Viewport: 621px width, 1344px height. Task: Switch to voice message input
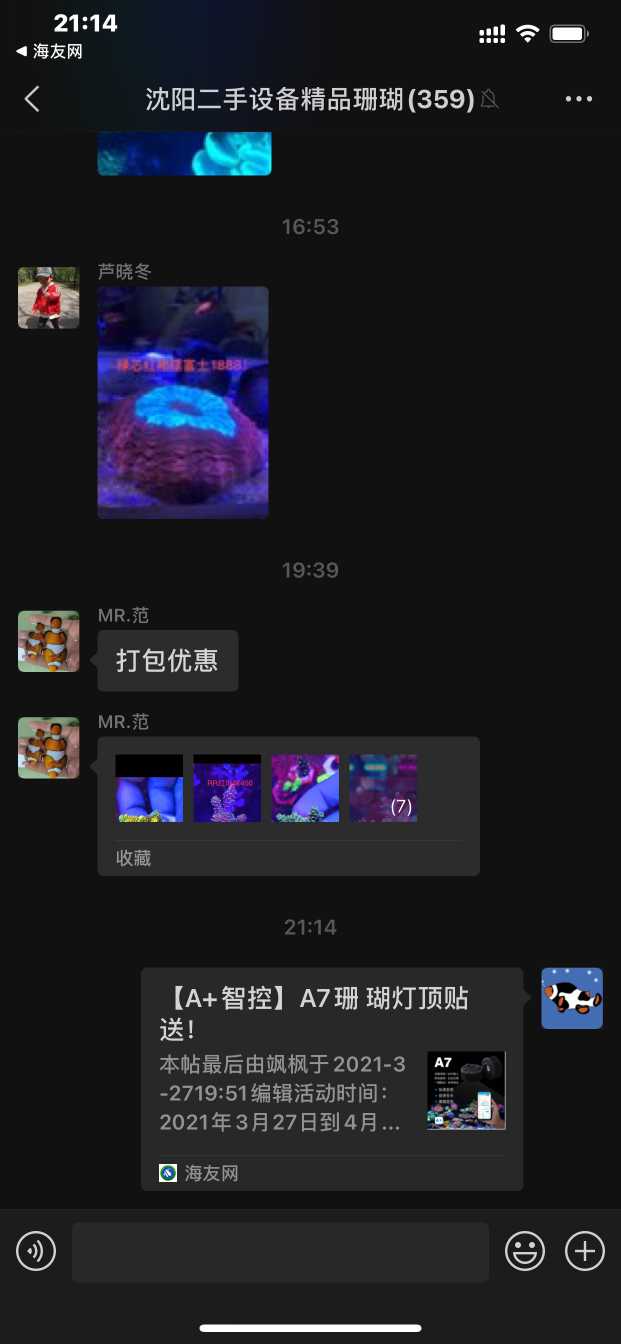(36, 1251)
